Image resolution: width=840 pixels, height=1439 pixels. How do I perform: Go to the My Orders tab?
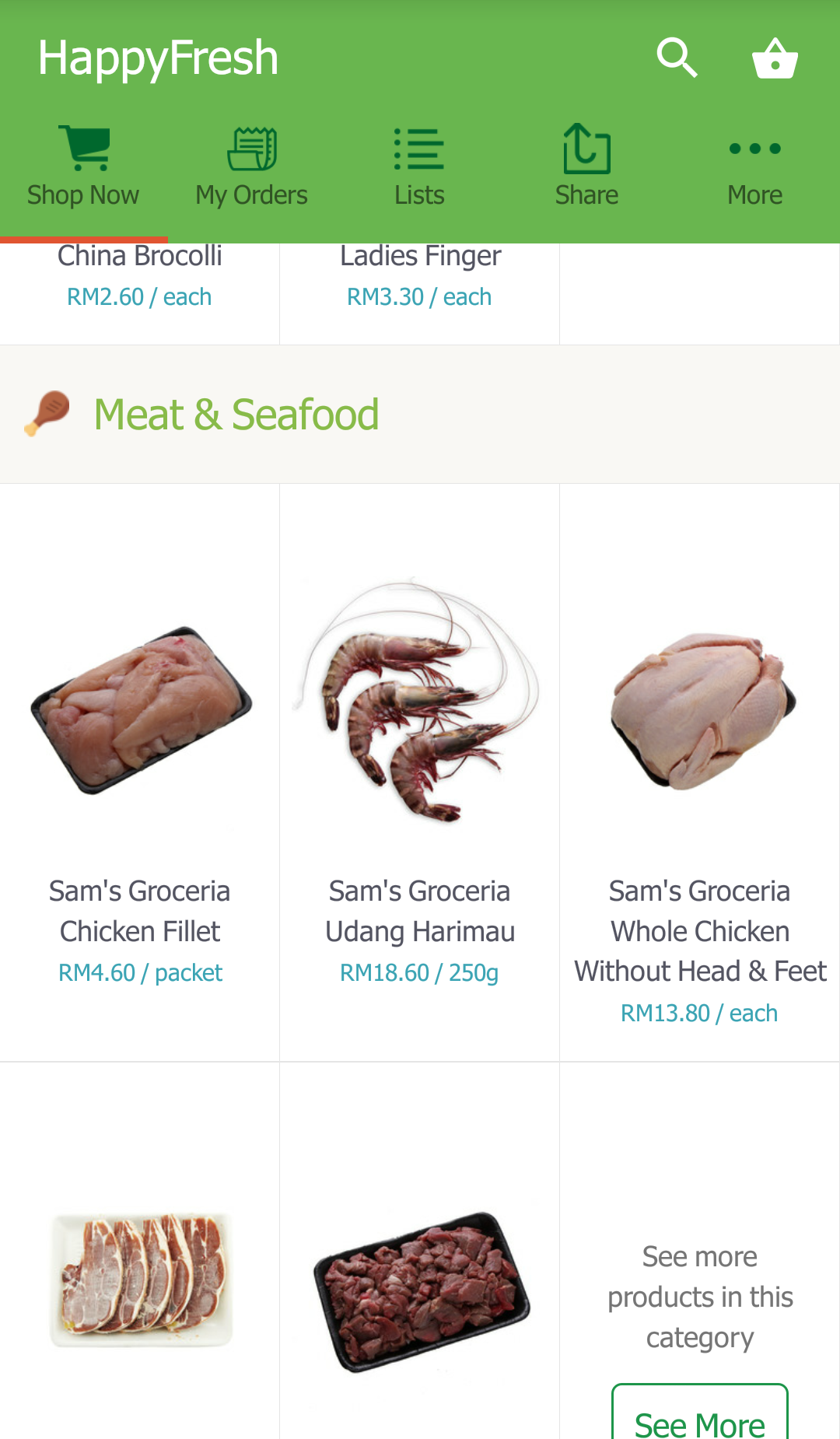(x=251, y=167)
